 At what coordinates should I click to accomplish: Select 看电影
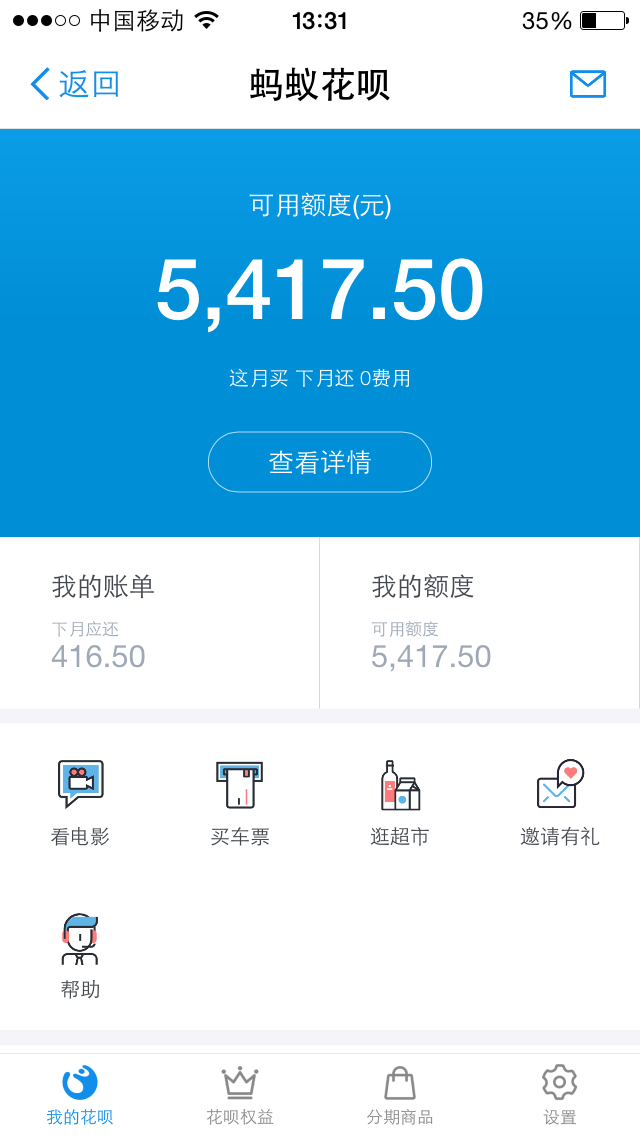coord(80,803)
